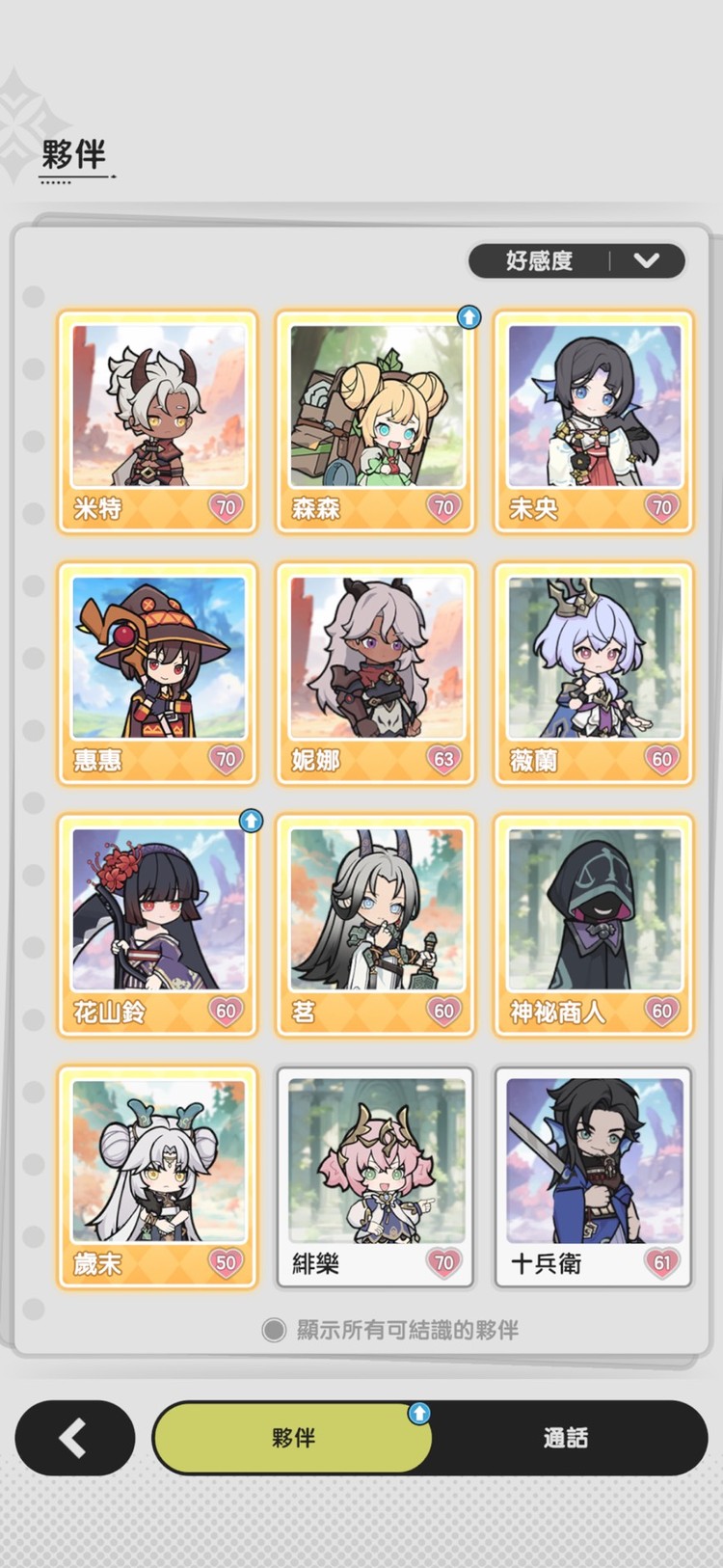Open companion card 米特

[157, 421]
